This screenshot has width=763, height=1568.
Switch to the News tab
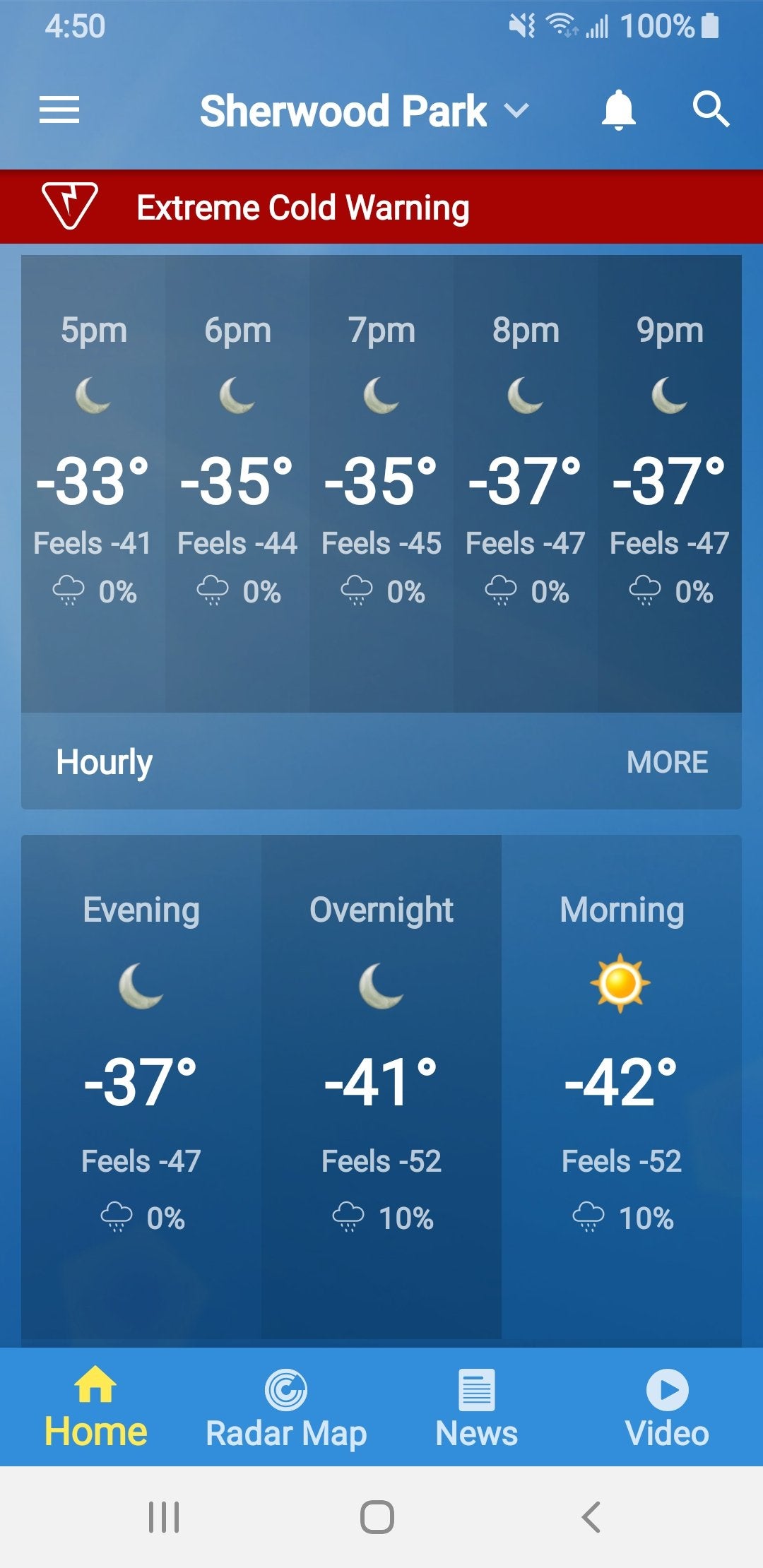[477, 1407]
